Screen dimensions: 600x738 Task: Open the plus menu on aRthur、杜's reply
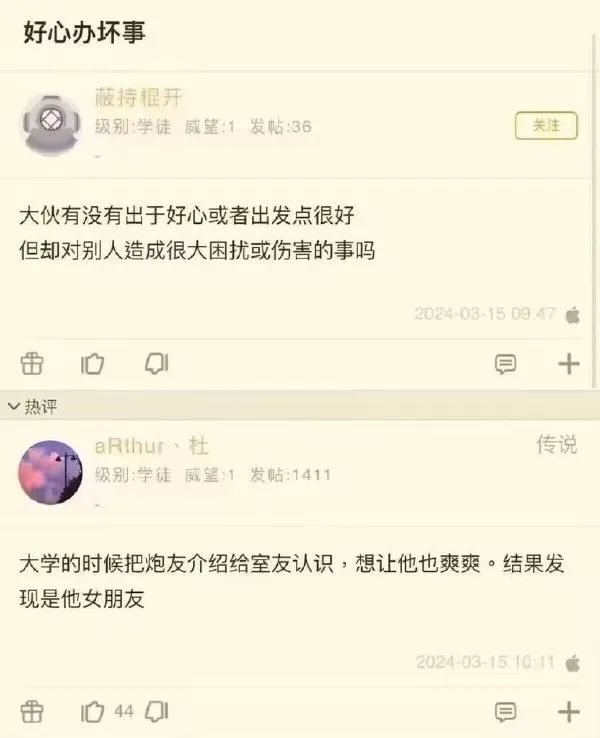click(x=568, y=712)
